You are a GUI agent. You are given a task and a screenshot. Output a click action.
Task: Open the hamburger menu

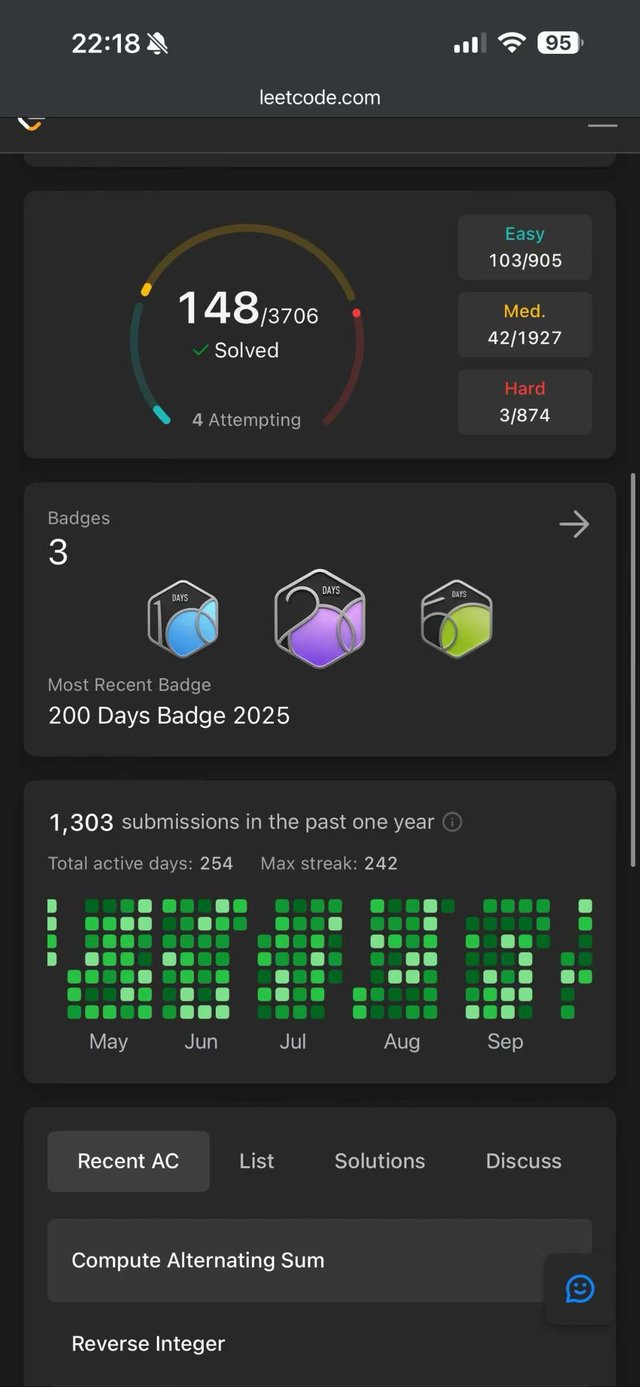(602, 126)
